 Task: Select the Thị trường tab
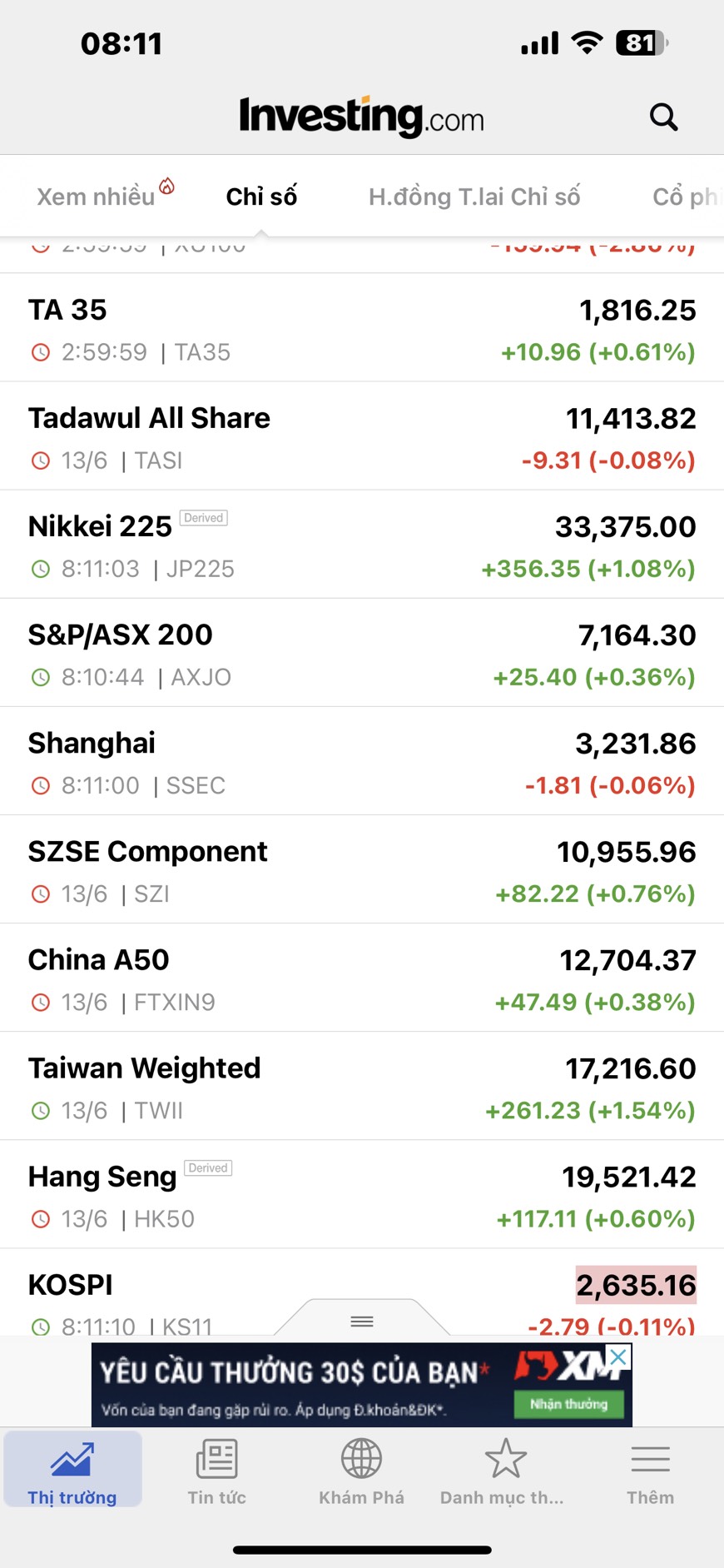click(x=72, y=1472)
